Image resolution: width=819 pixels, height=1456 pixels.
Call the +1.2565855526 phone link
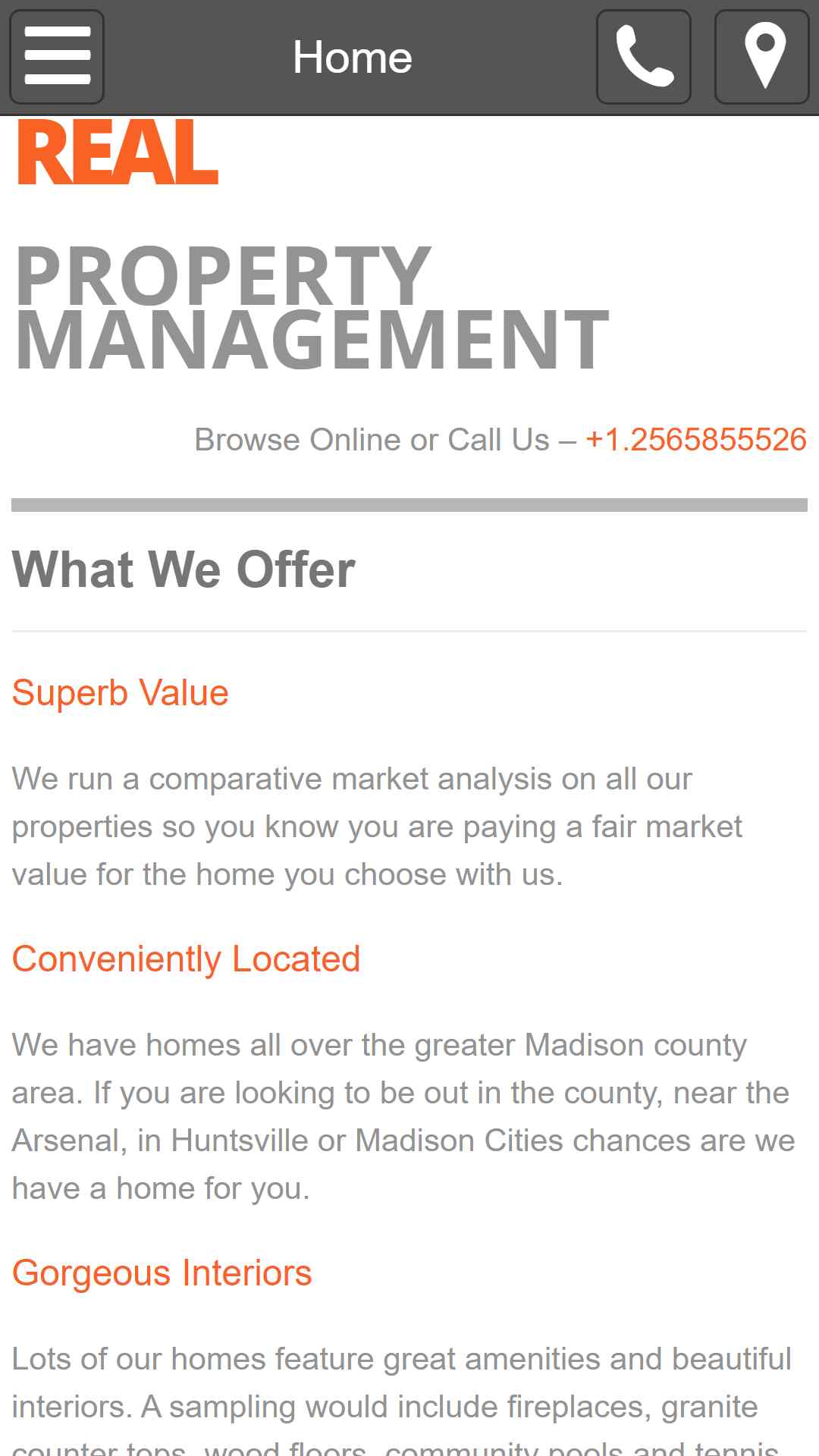click(x=696, y=440)
